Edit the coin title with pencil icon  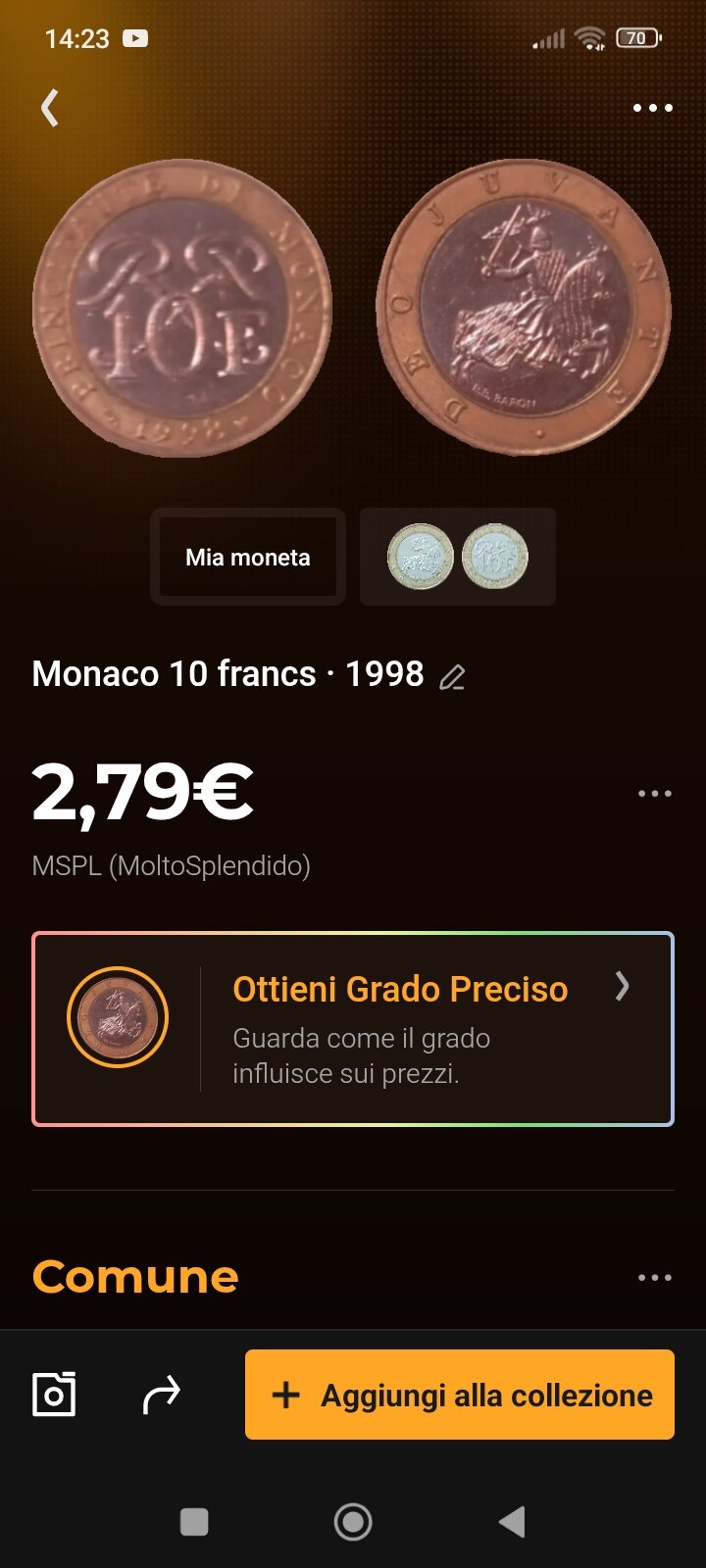[452, 677]
